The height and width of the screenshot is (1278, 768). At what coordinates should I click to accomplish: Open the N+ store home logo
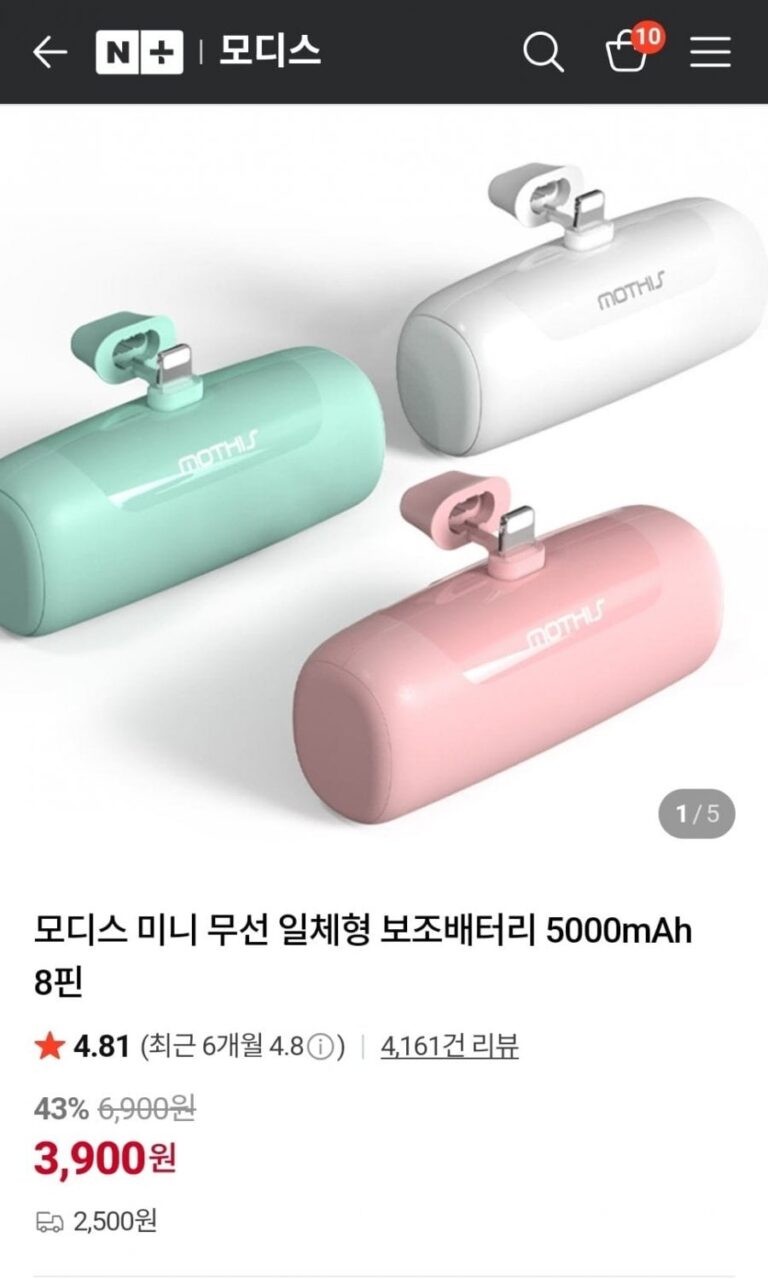[x=139, y=52]
